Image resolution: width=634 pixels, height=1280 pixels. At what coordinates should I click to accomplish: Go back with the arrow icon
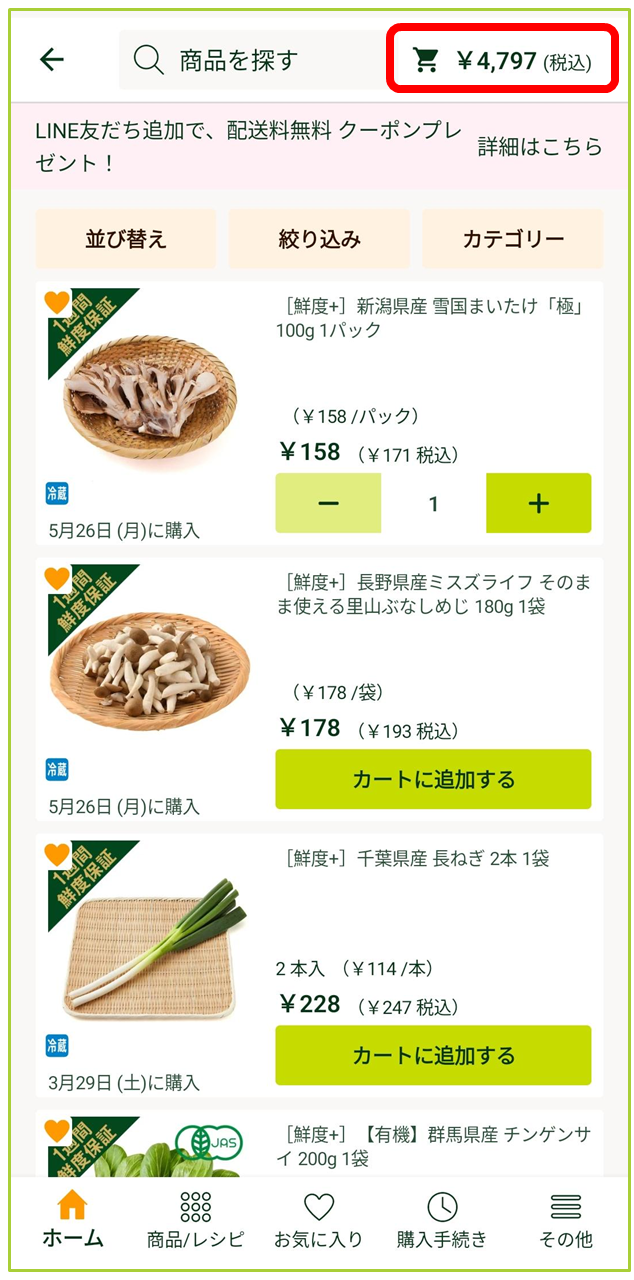coord(52,60)
